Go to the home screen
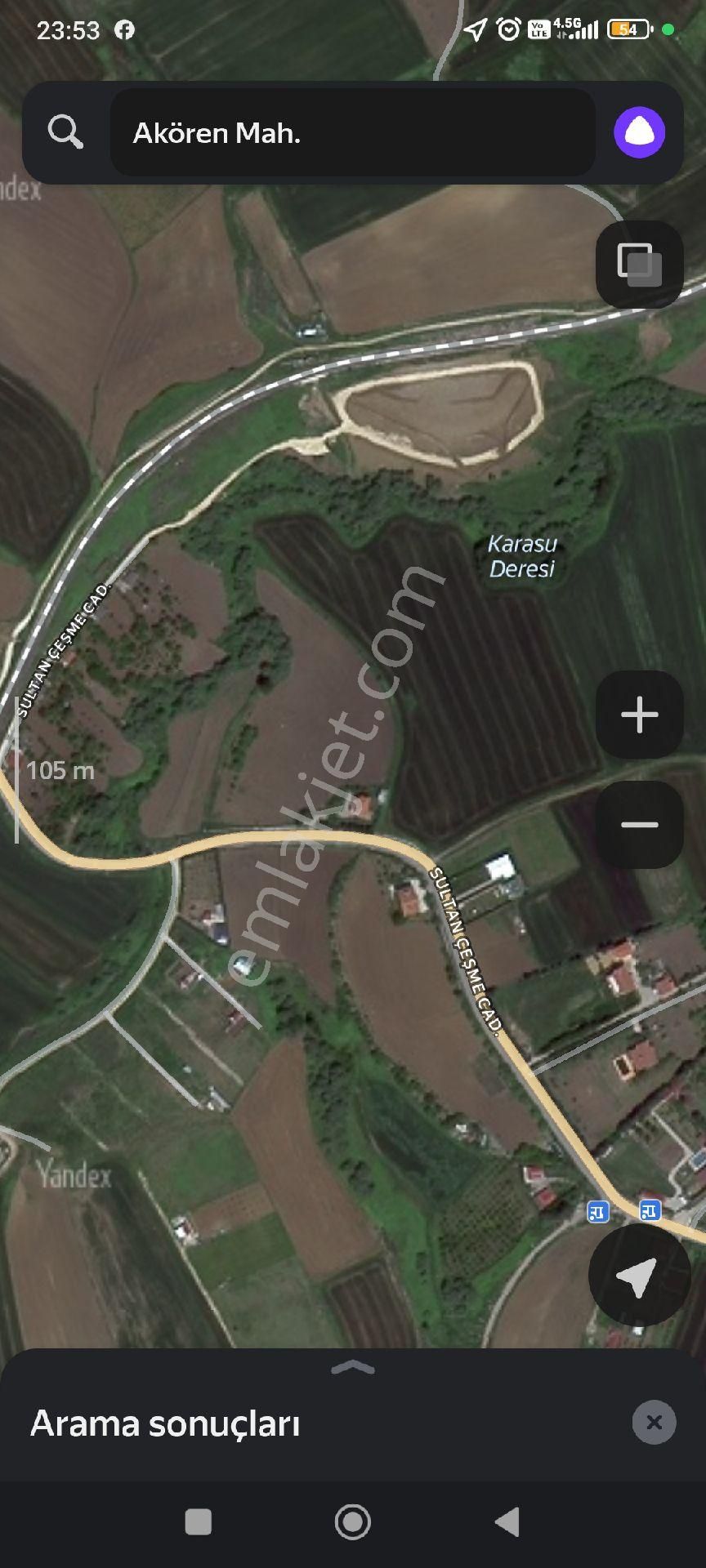Image resolution: width=706 pixels, height=1568 pixels. 353,1521
